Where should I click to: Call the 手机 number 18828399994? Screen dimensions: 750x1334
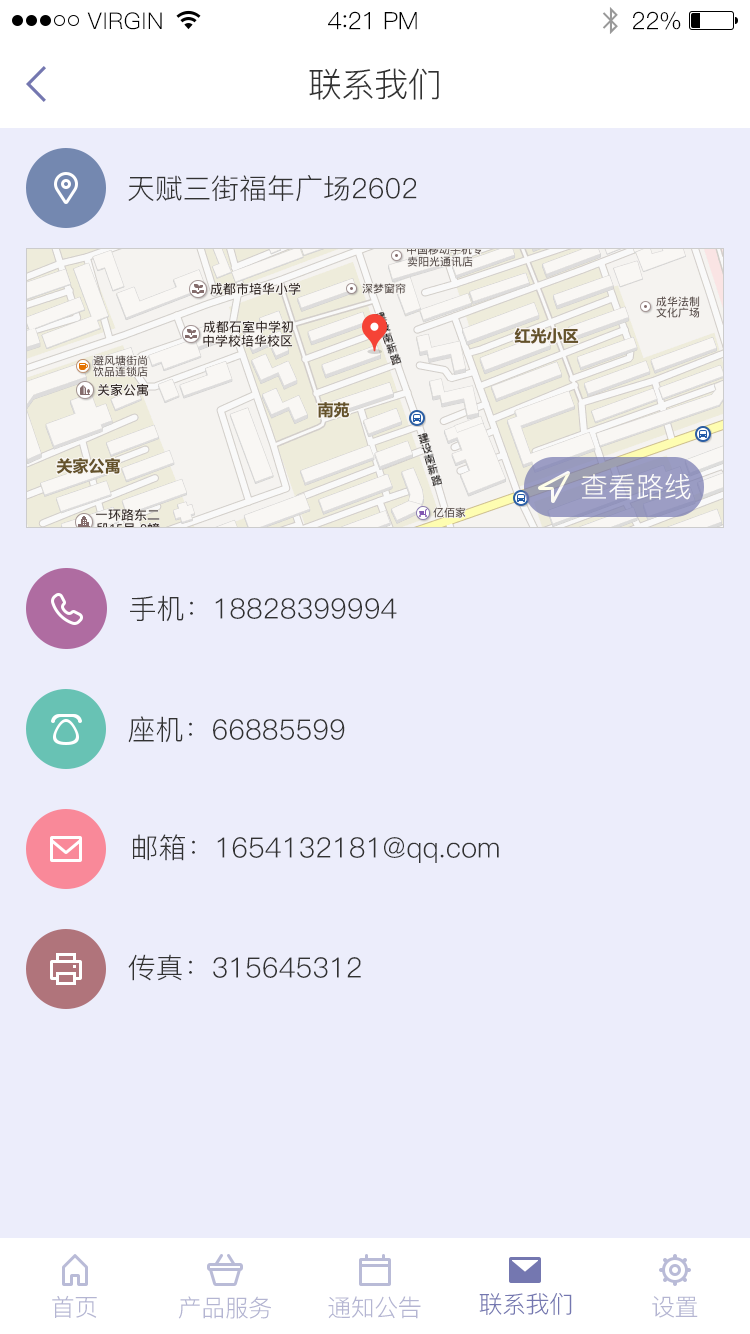[x=375, y=608]
